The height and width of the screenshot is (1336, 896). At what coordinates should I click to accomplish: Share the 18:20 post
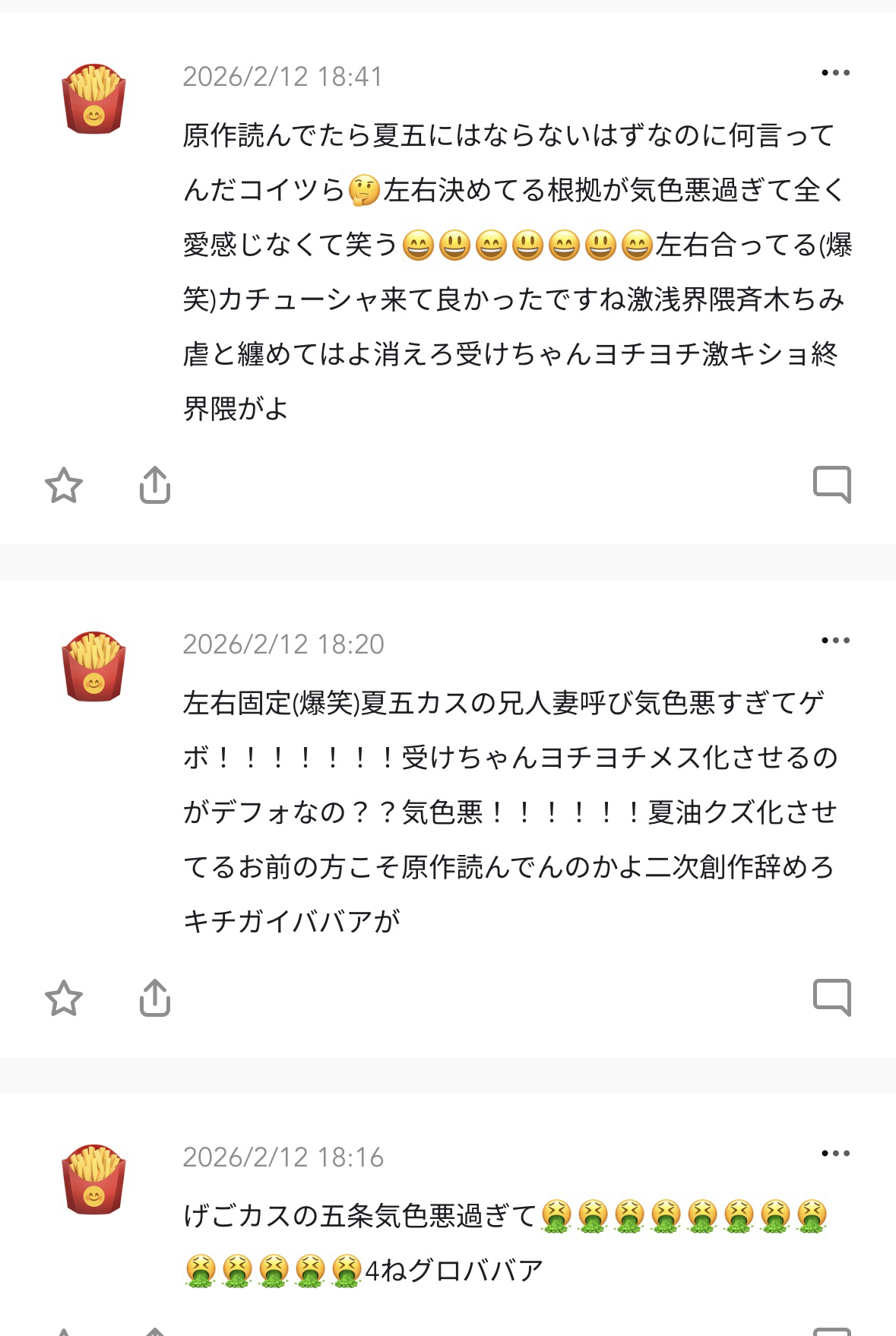tap(155, 998)
